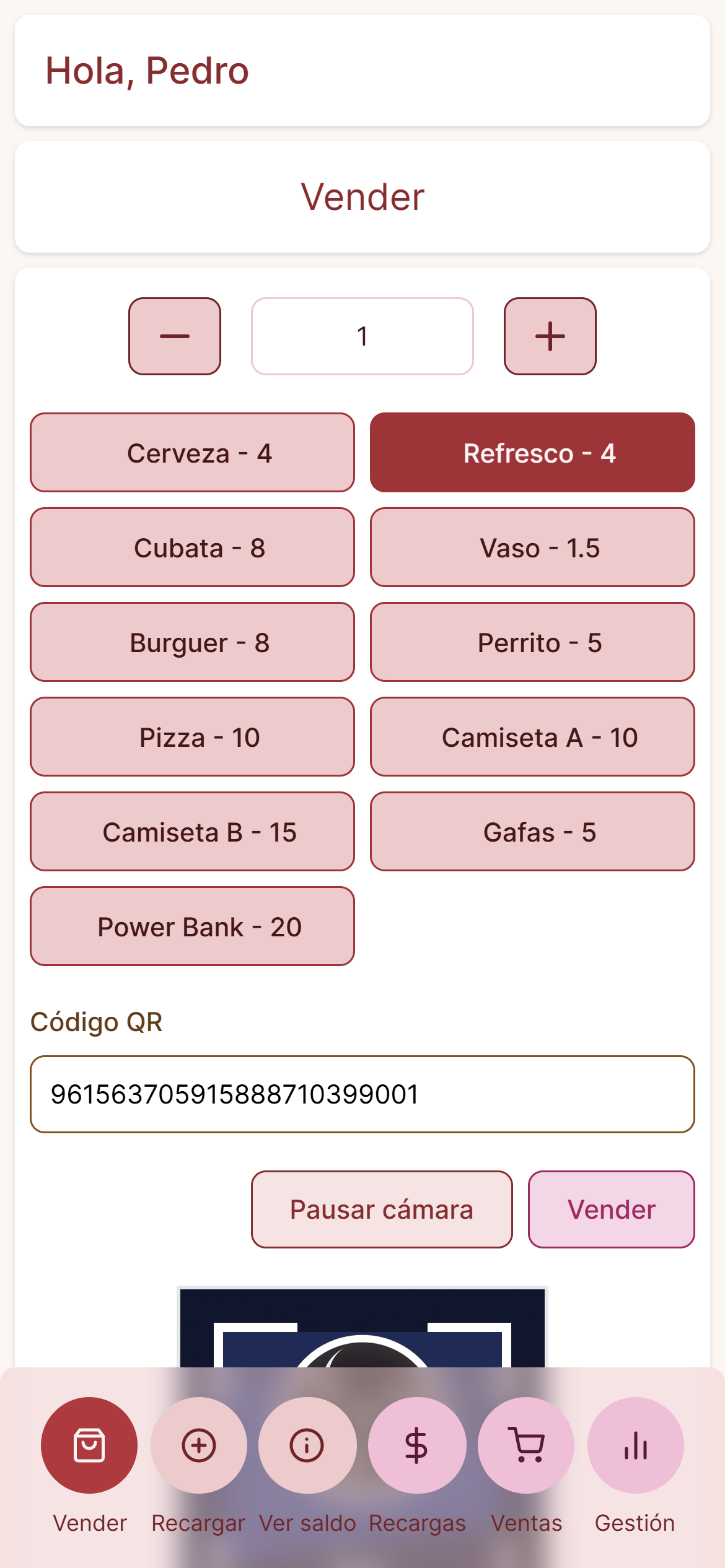Select Vaso - 1.5
Image resolution: width=725 pixels, height=1568 pixels.
pyautogui.click(x=532, y=547)
